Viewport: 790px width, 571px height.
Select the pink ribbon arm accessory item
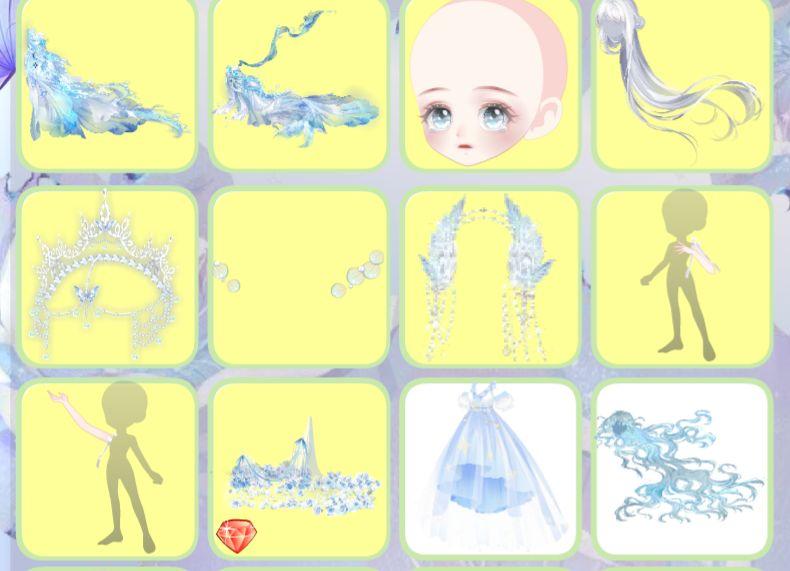pyautogui.click(x=682, y=277)
